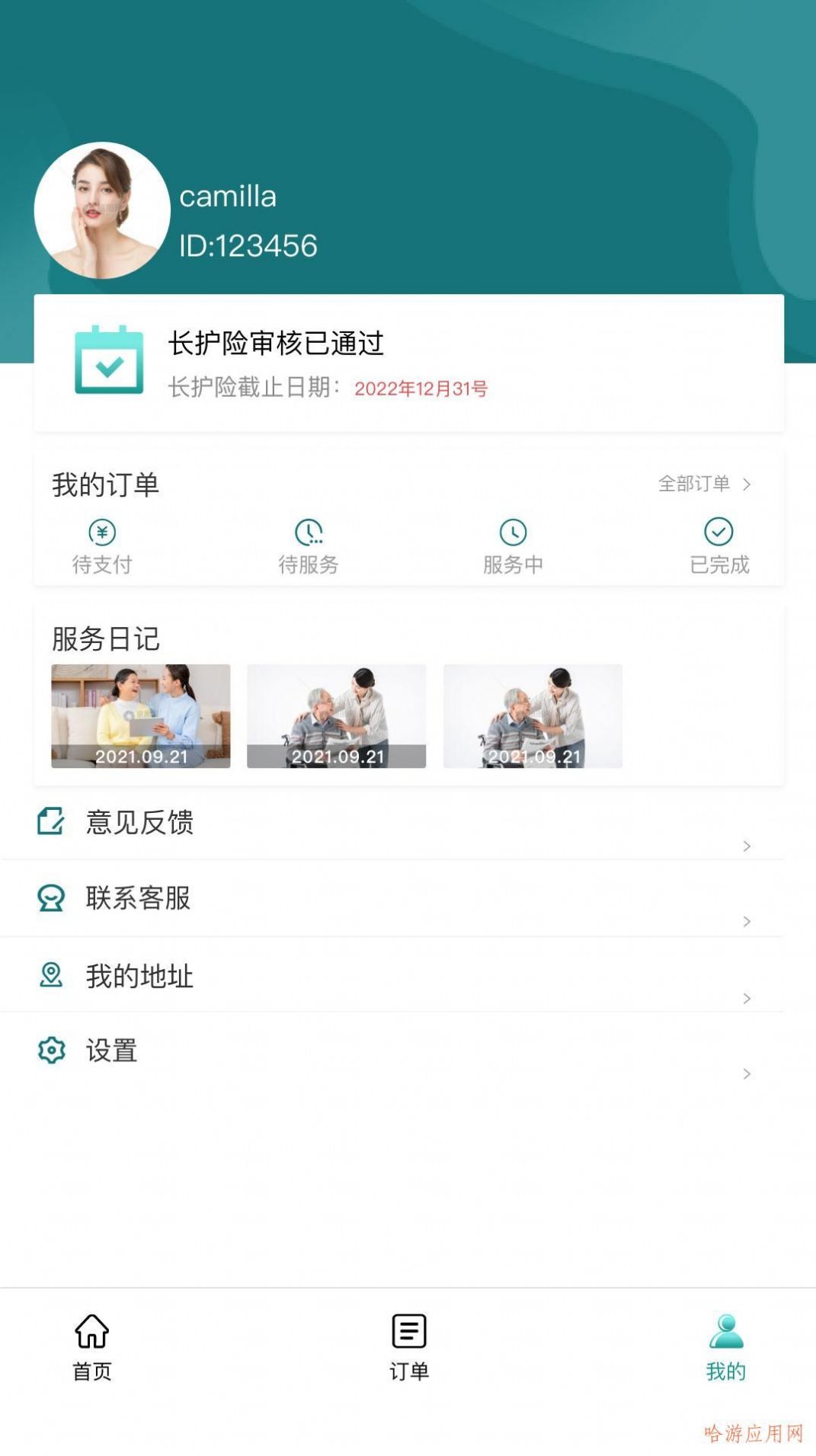Screen dimensions: 816x1456
Task: Open the first 2021.09.21 service diary photo
Action: tap(140, 716)
